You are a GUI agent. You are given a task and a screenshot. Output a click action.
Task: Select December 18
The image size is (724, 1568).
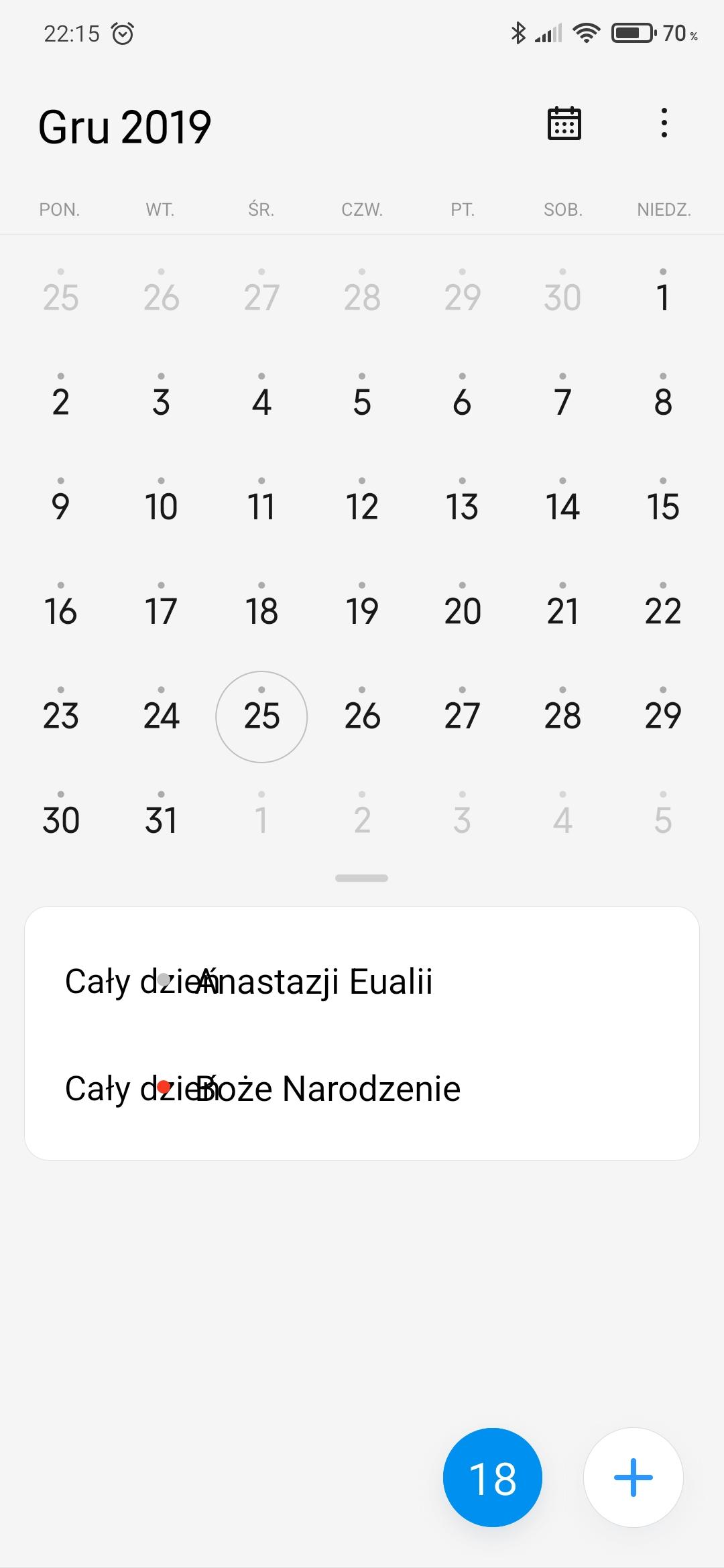(x=261, y=610)
